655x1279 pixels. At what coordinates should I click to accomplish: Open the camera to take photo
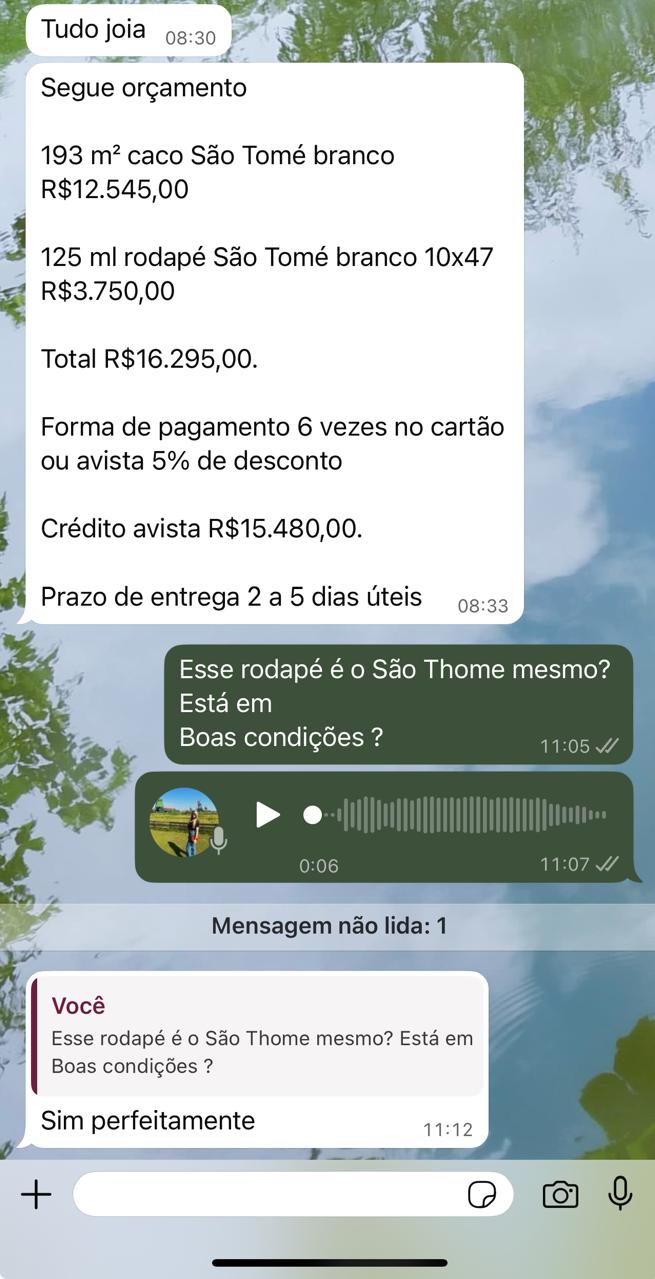[x=561, y=1194]
